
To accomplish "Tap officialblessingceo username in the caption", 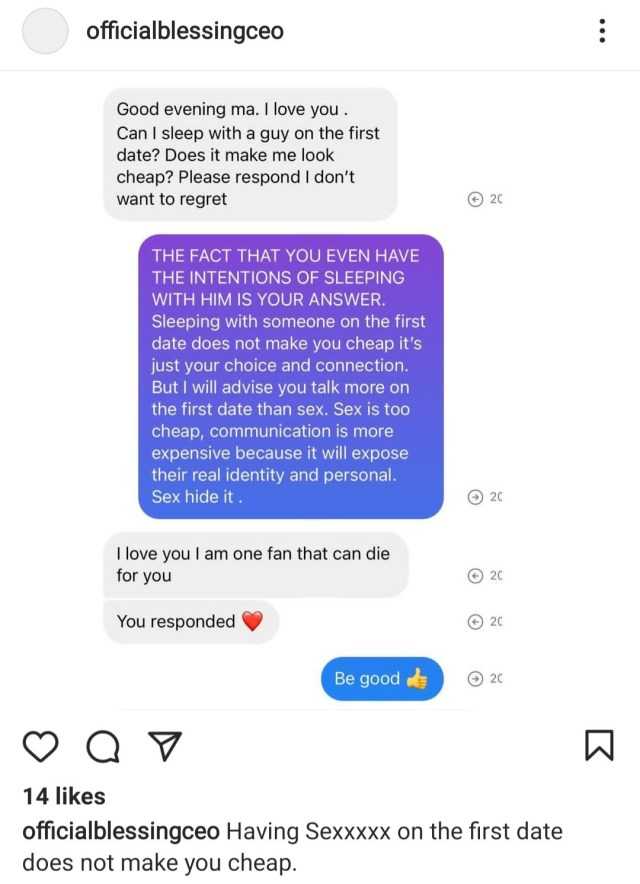I will click(120, 831).
